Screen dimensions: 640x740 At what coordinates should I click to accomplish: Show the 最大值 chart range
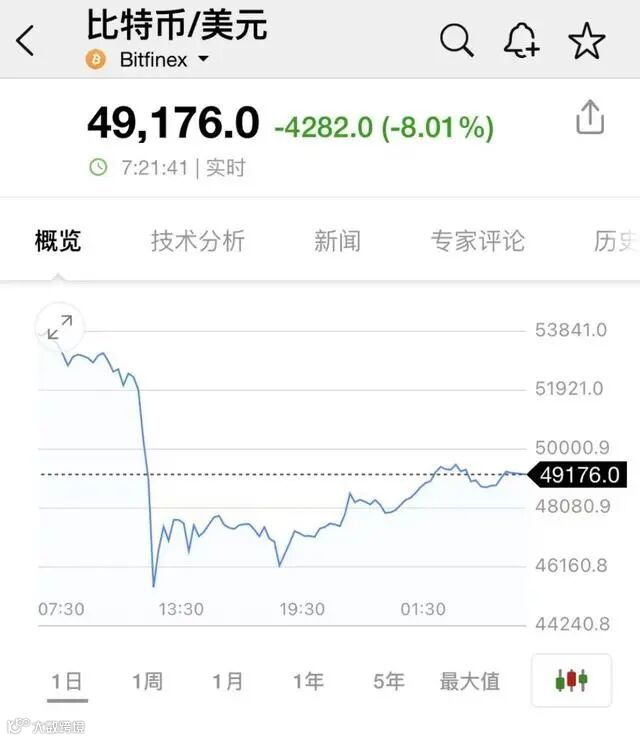click(x=470, y=681)
